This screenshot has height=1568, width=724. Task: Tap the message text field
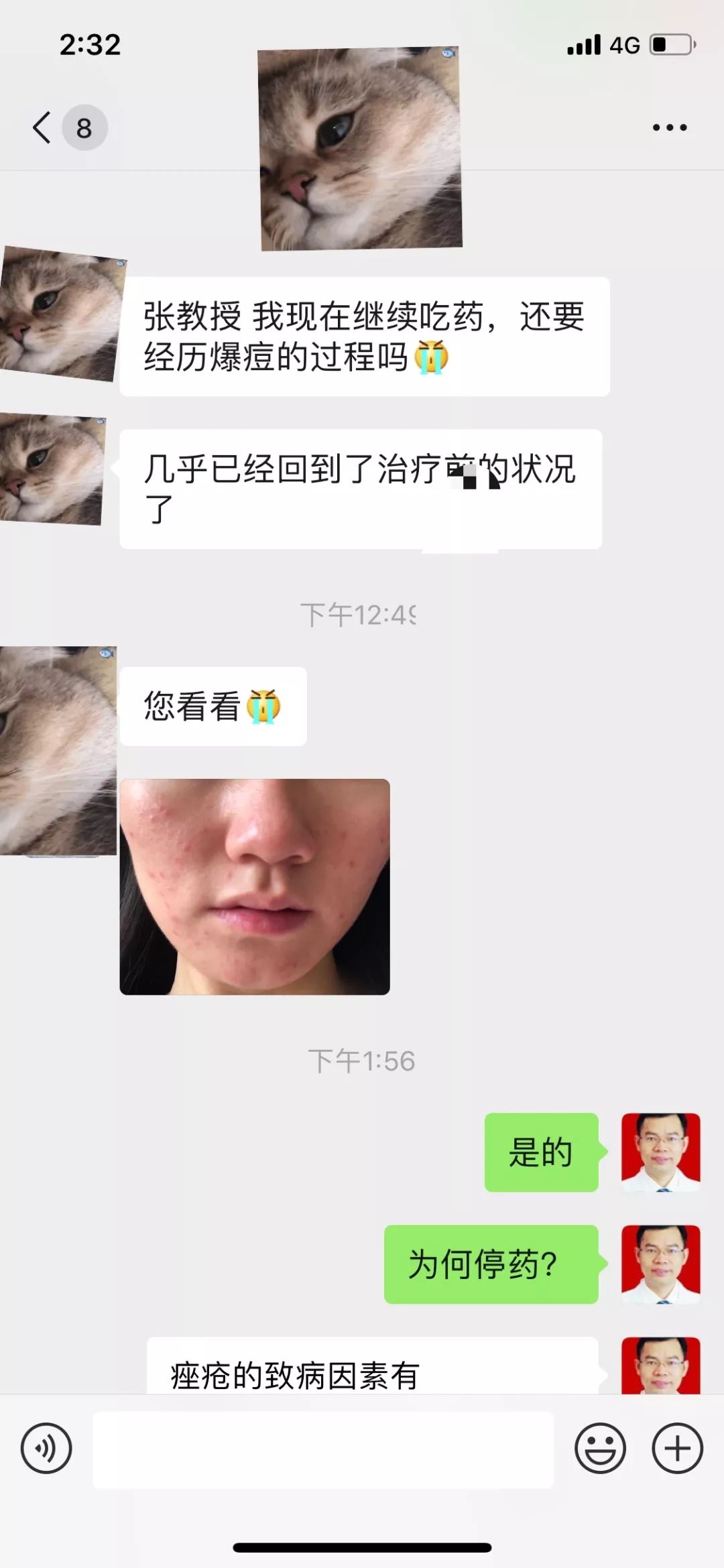(x=323, y=1449)
